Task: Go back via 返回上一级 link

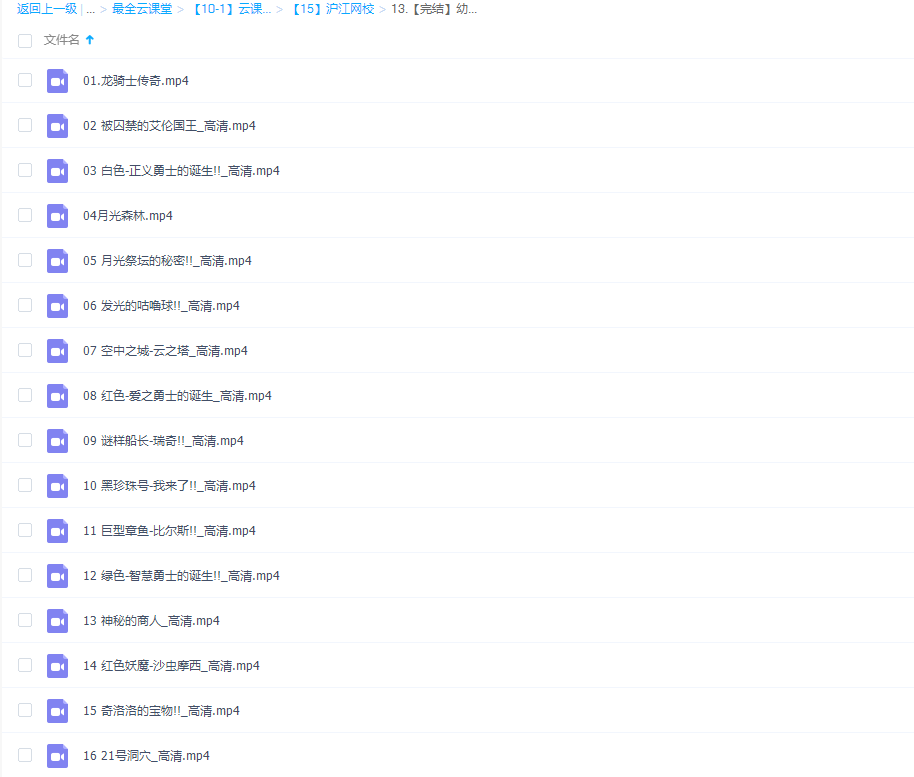Action: pos(46,9)
